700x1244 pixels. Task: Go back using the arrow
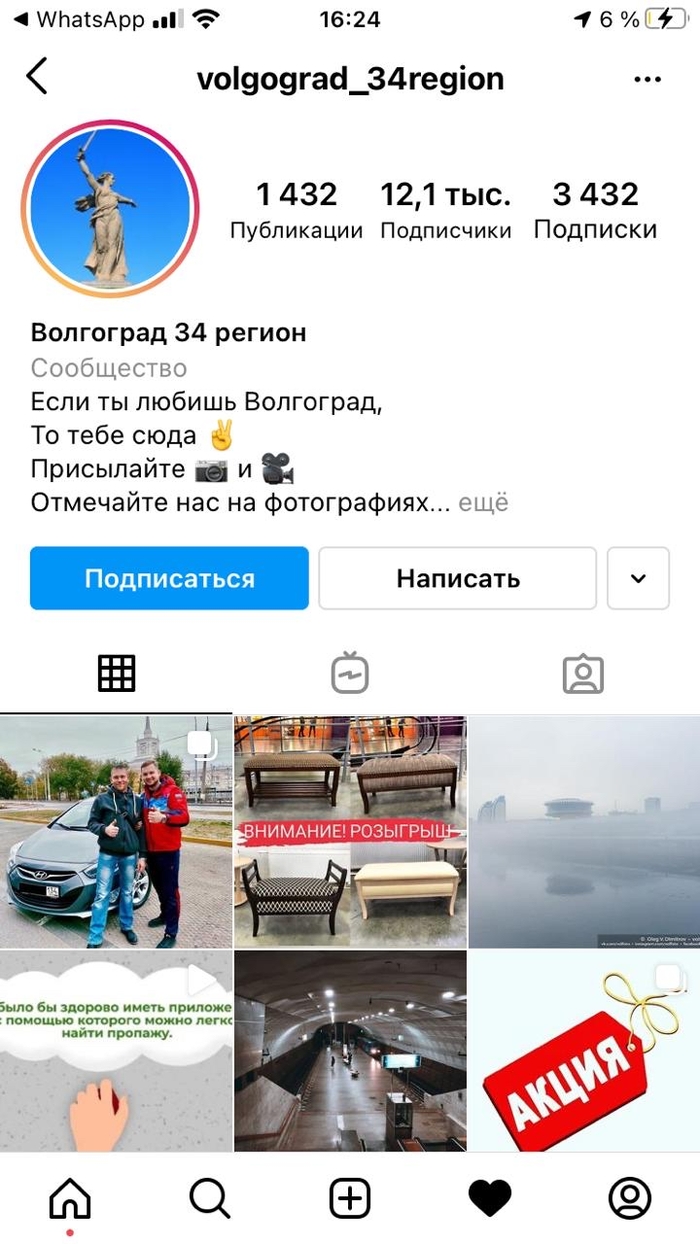point(37,78)
